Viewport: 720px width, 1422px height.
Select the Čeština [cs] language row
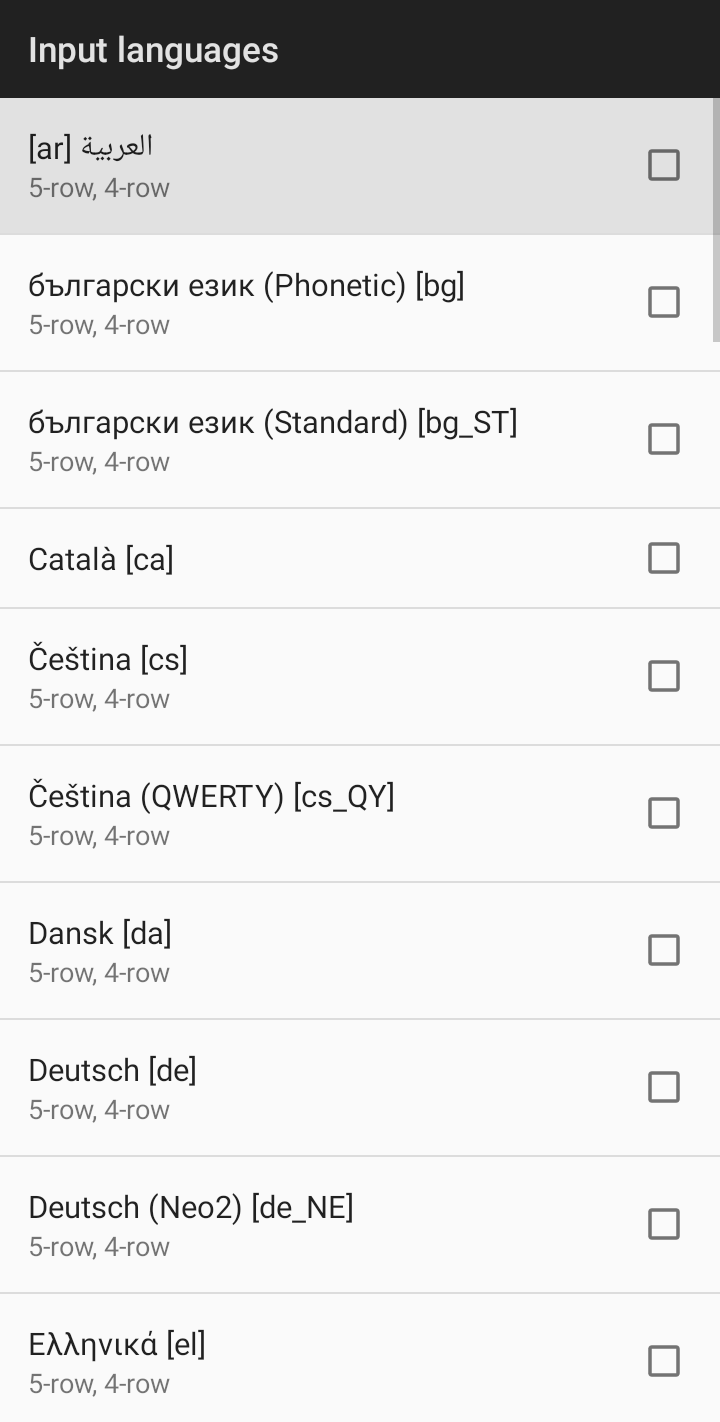pyautogui.click(x=300, y=675)
